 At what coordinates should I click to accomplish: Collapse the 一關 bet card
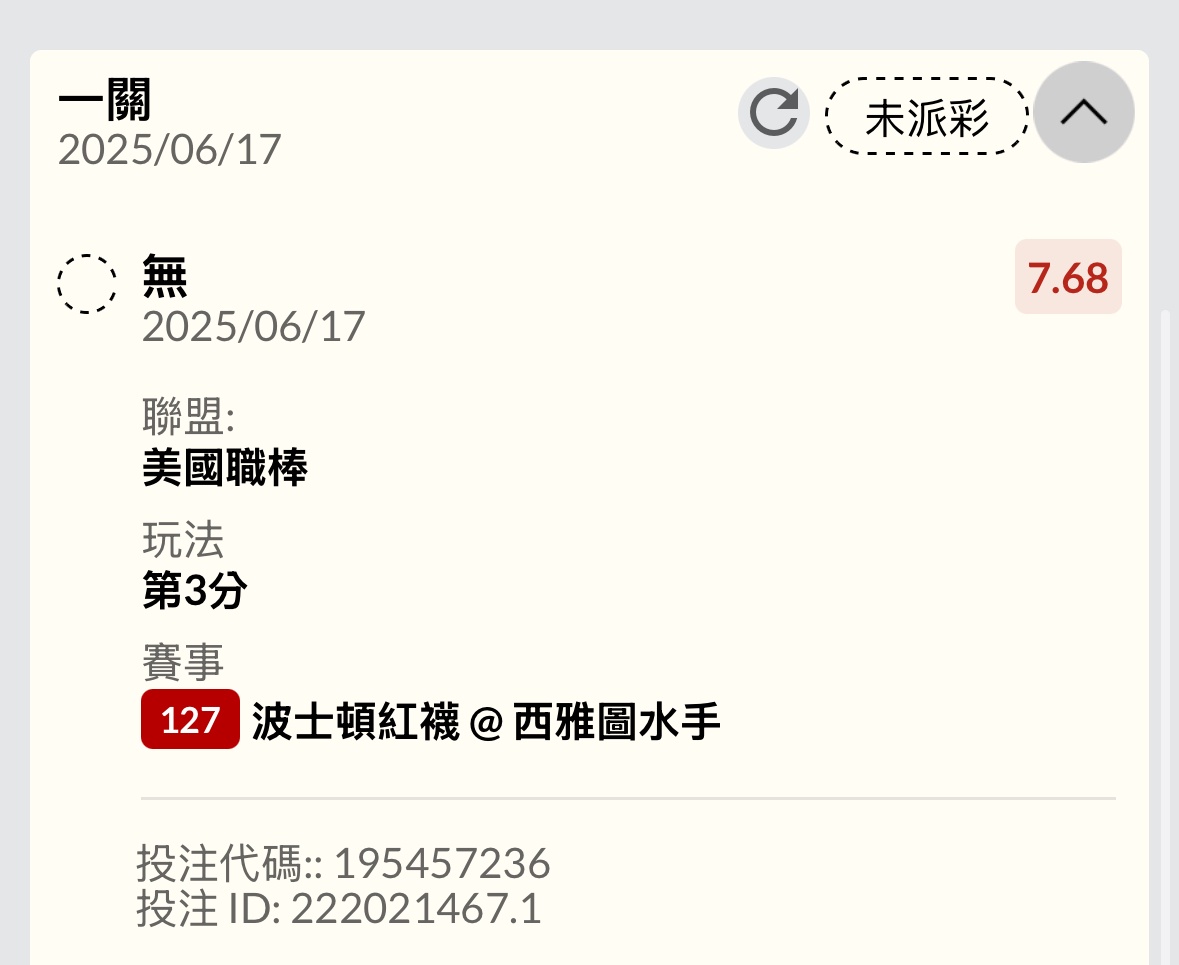[1084, 112]
